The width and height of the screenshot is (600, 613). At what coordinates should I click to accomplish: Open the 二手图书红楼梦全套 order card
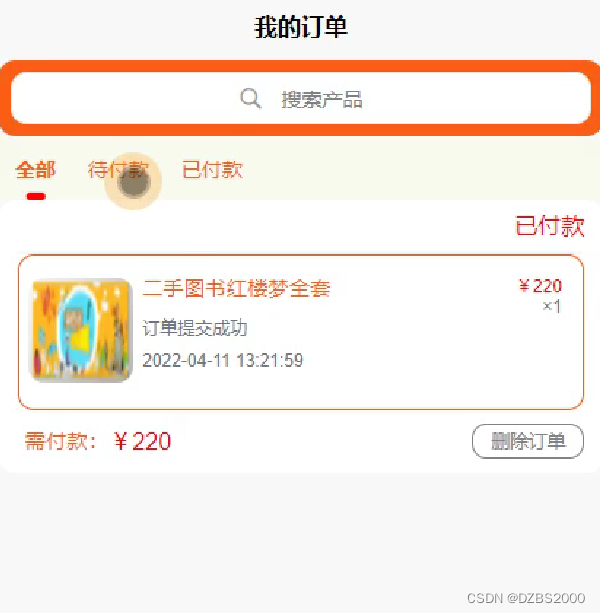300,332
